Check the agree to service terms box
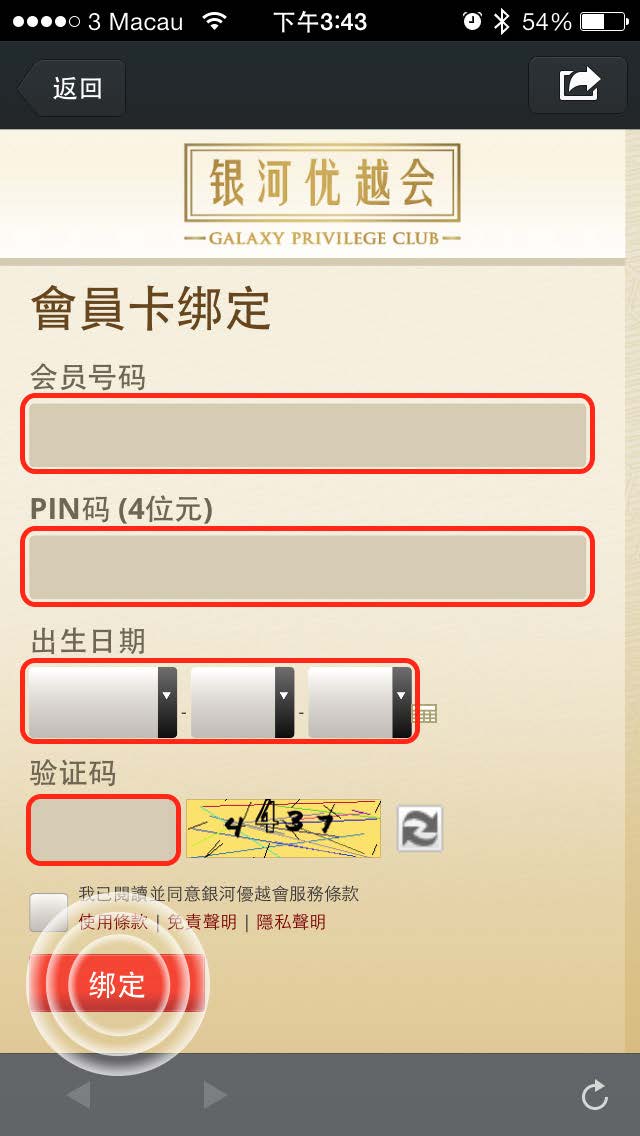 pyautogui.click(x=49, y=912)
